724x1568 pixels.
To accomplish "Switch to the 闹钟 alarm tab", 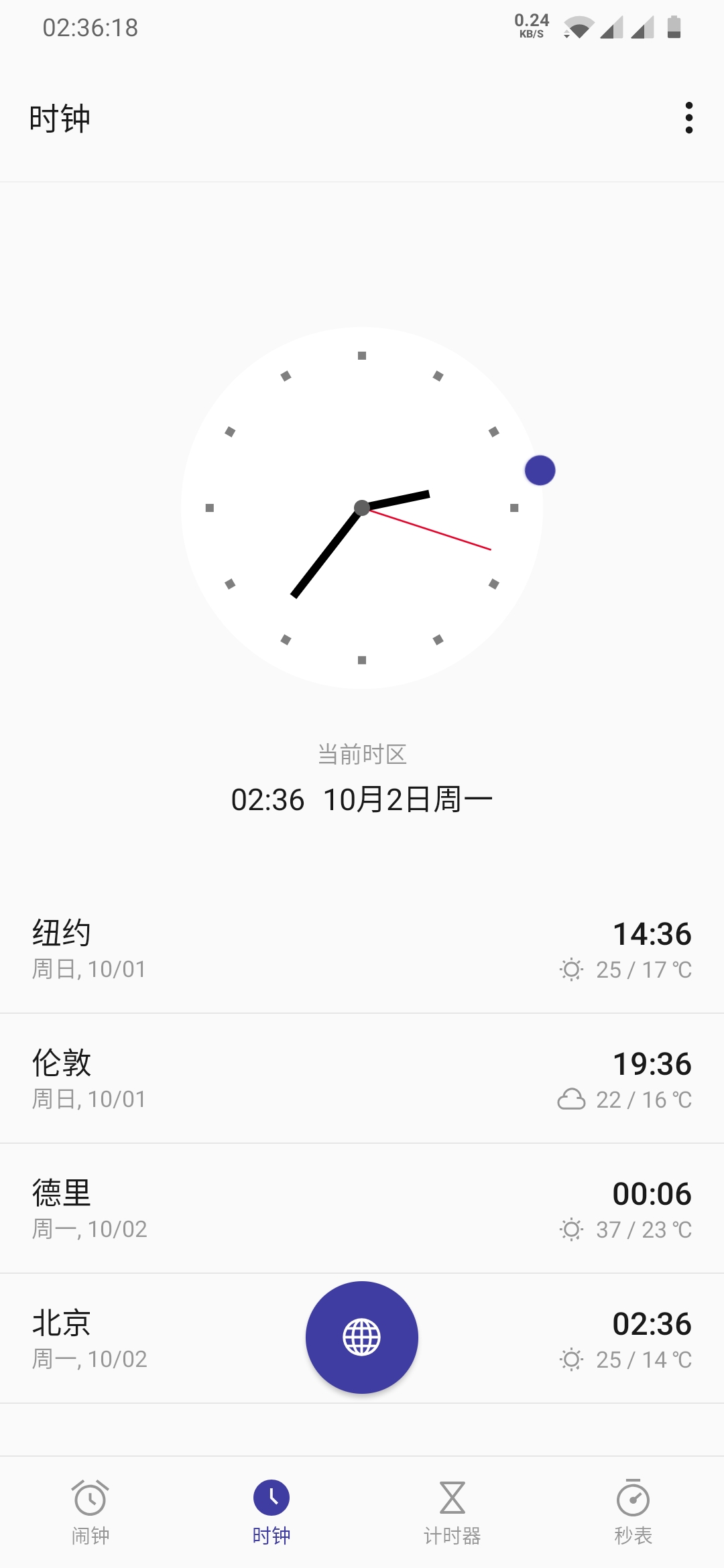I will point(90,1512).
